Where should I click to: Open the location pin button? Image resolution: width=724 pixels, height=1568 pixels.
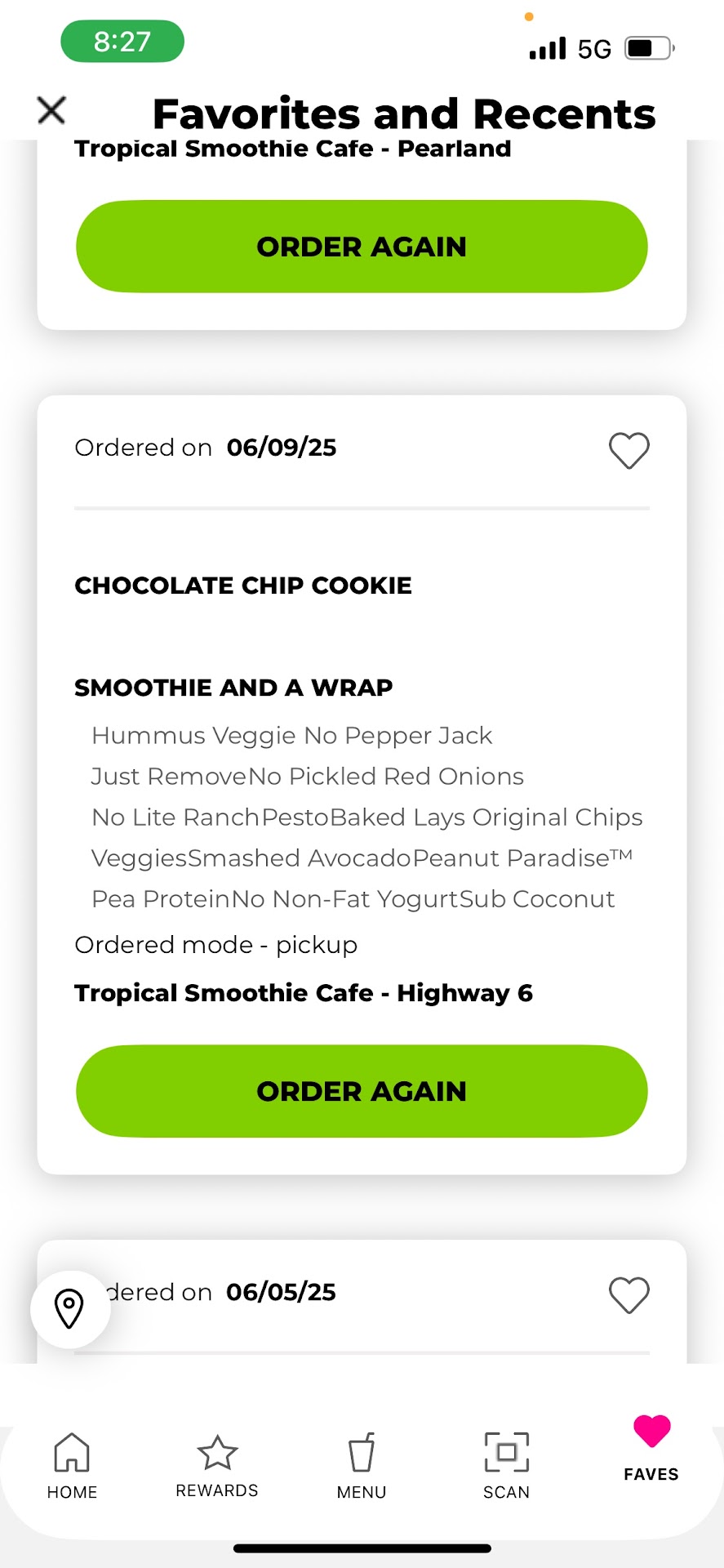69,1309
